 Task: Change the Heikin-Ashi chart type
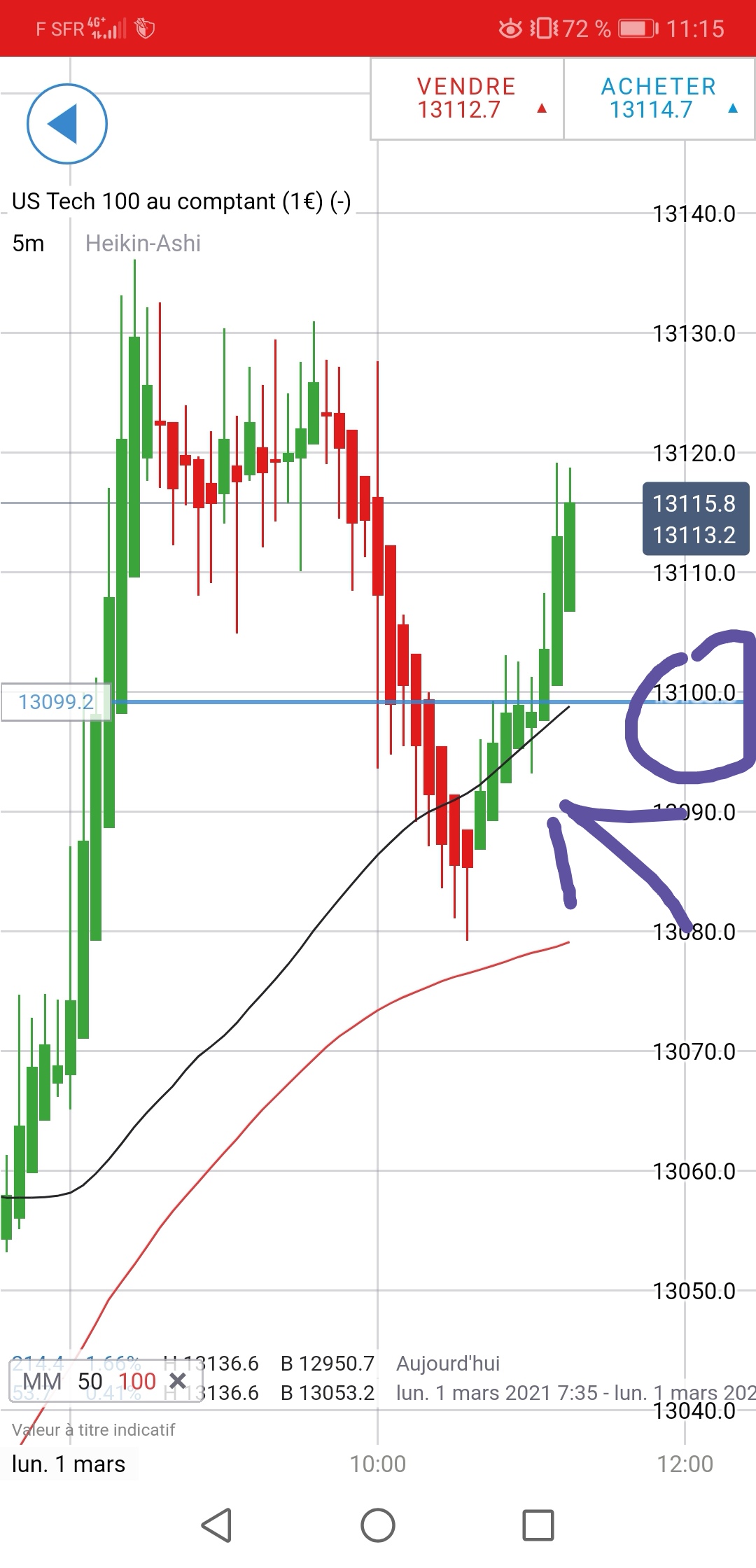[x=143, y=244]
